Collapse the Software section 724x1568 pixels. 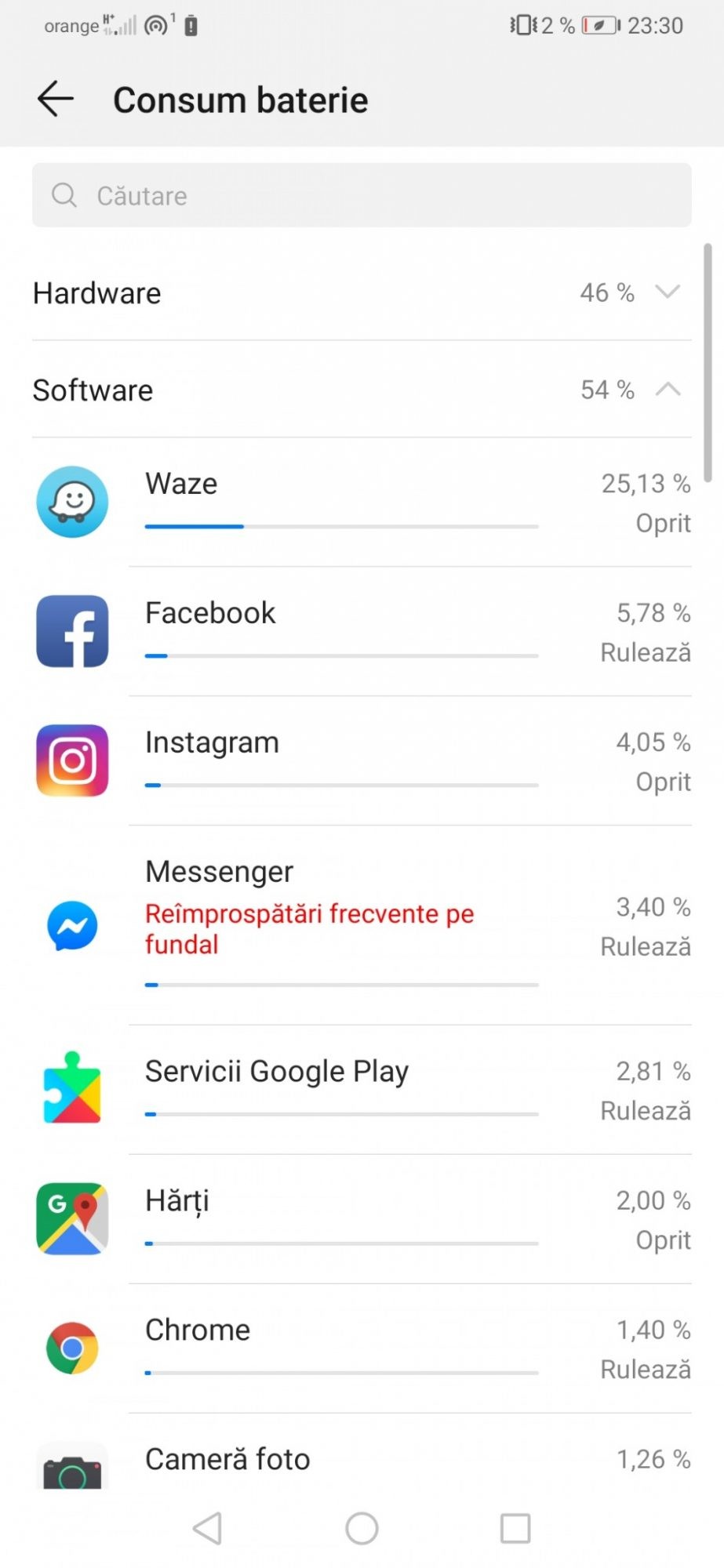click(361, 390)
